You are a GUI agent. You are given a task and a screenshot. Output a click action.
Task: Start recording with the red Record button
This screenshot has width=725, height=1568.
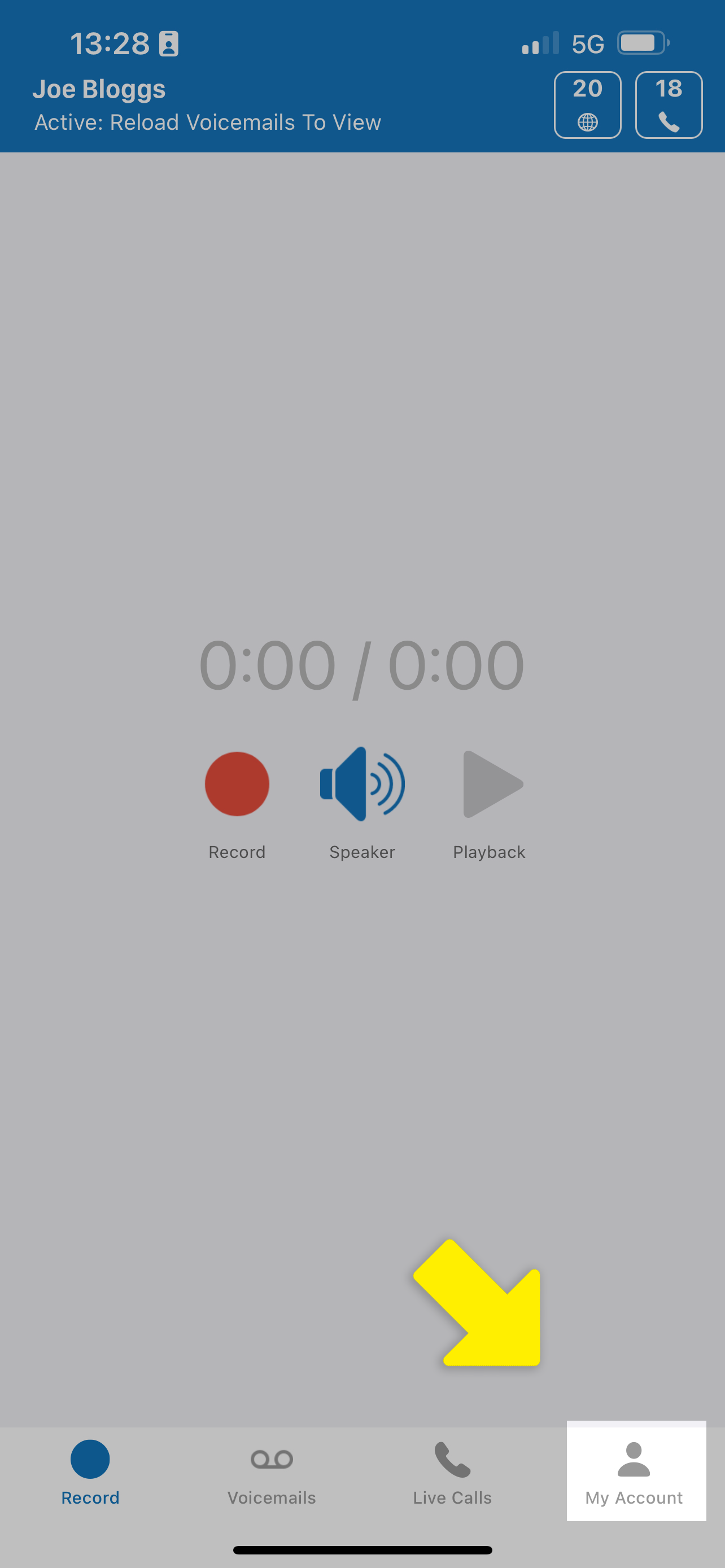[x=237, y=784]
